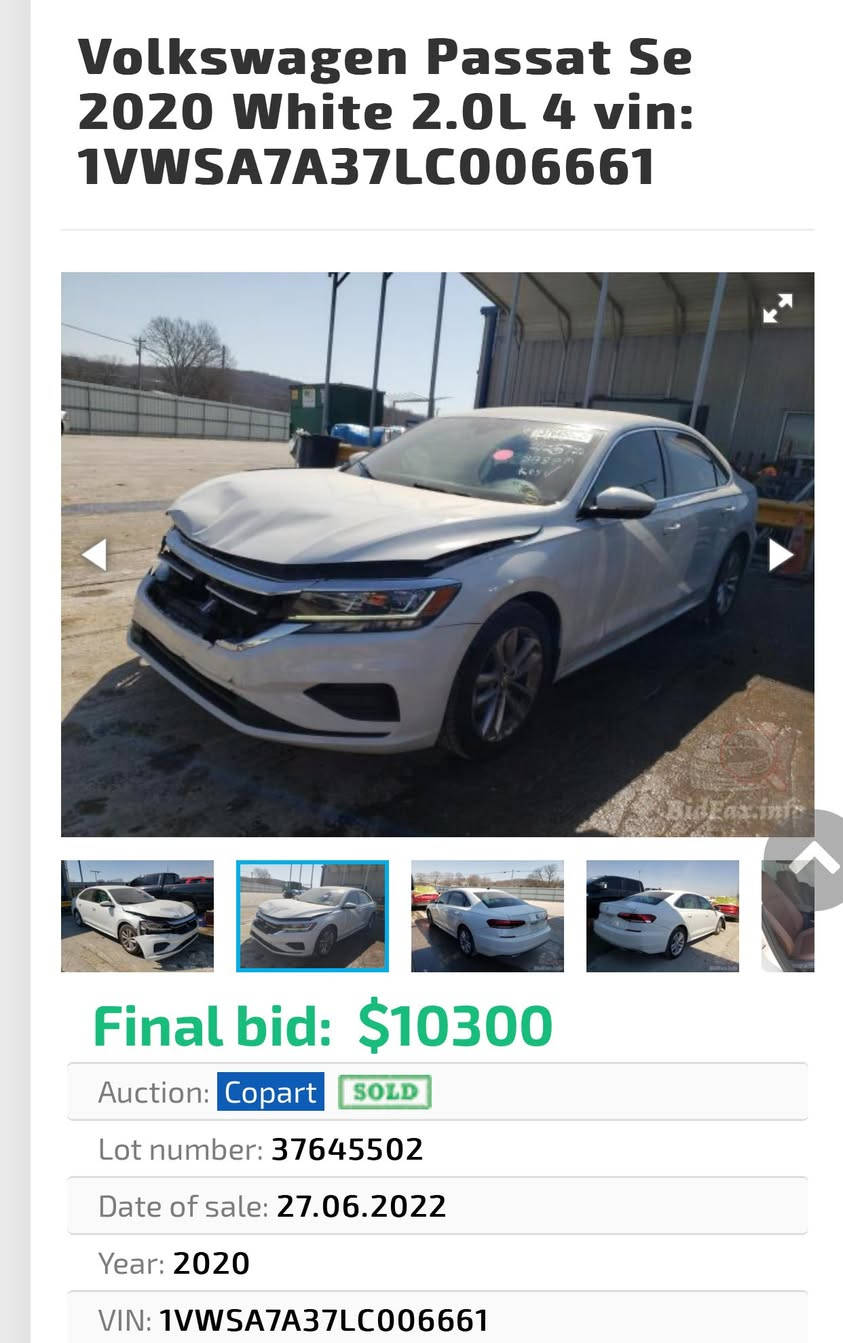
Task: Open thumbnail showing rear left view
Action: coord(487,915)
